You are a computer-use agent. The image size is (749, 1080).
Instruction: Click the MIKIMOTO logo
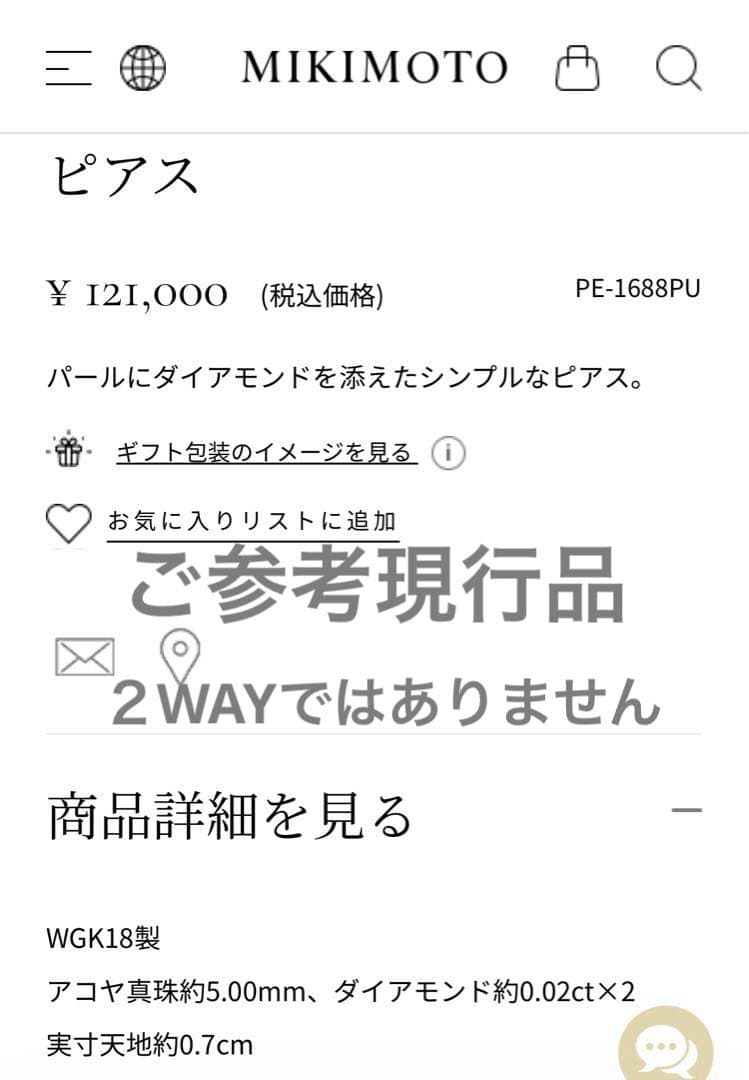pos(374,68)
